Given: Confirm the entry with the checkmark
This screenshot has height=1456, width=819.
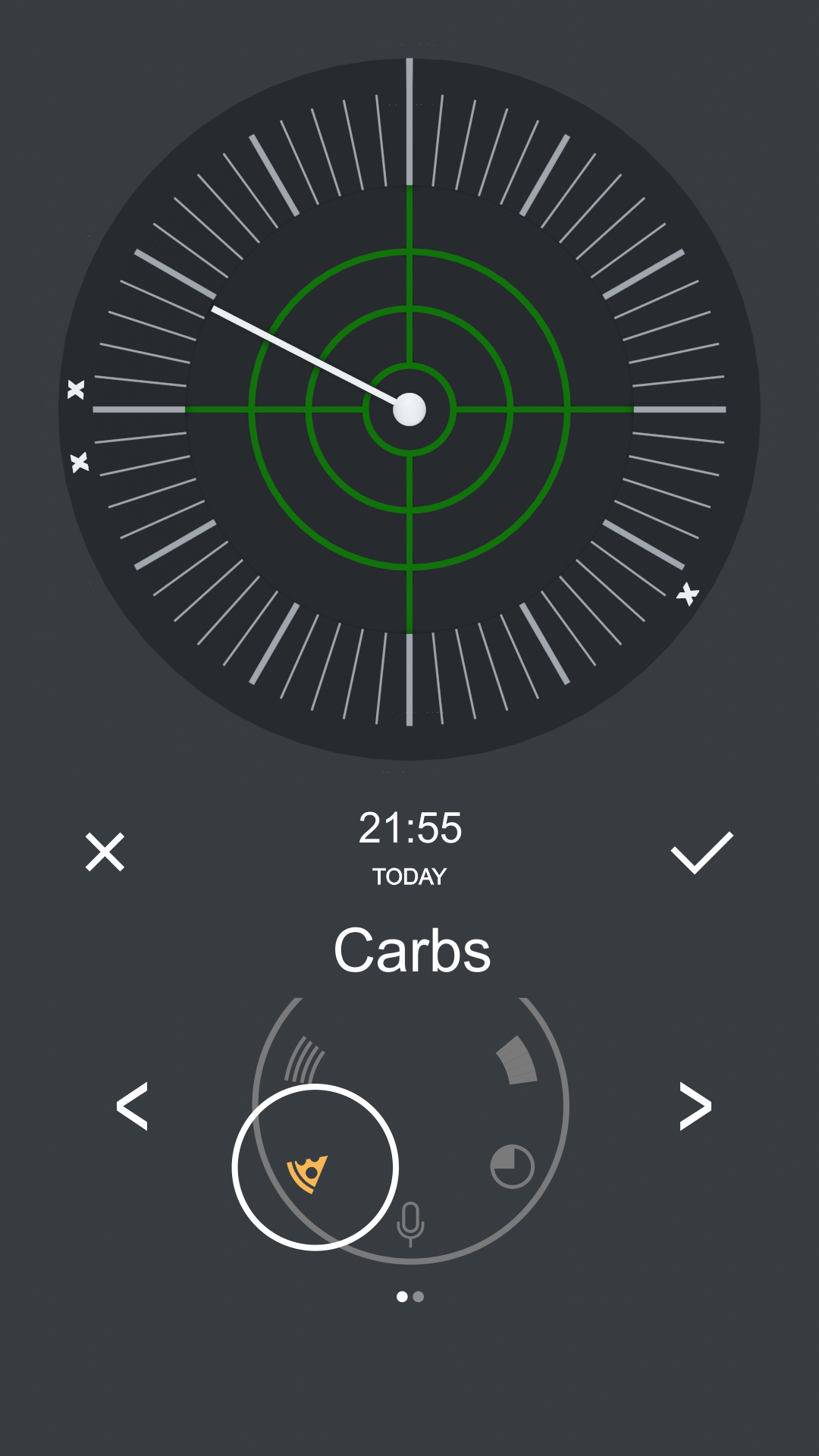Looking at the screenshot, I should click(x=701, y=852).
